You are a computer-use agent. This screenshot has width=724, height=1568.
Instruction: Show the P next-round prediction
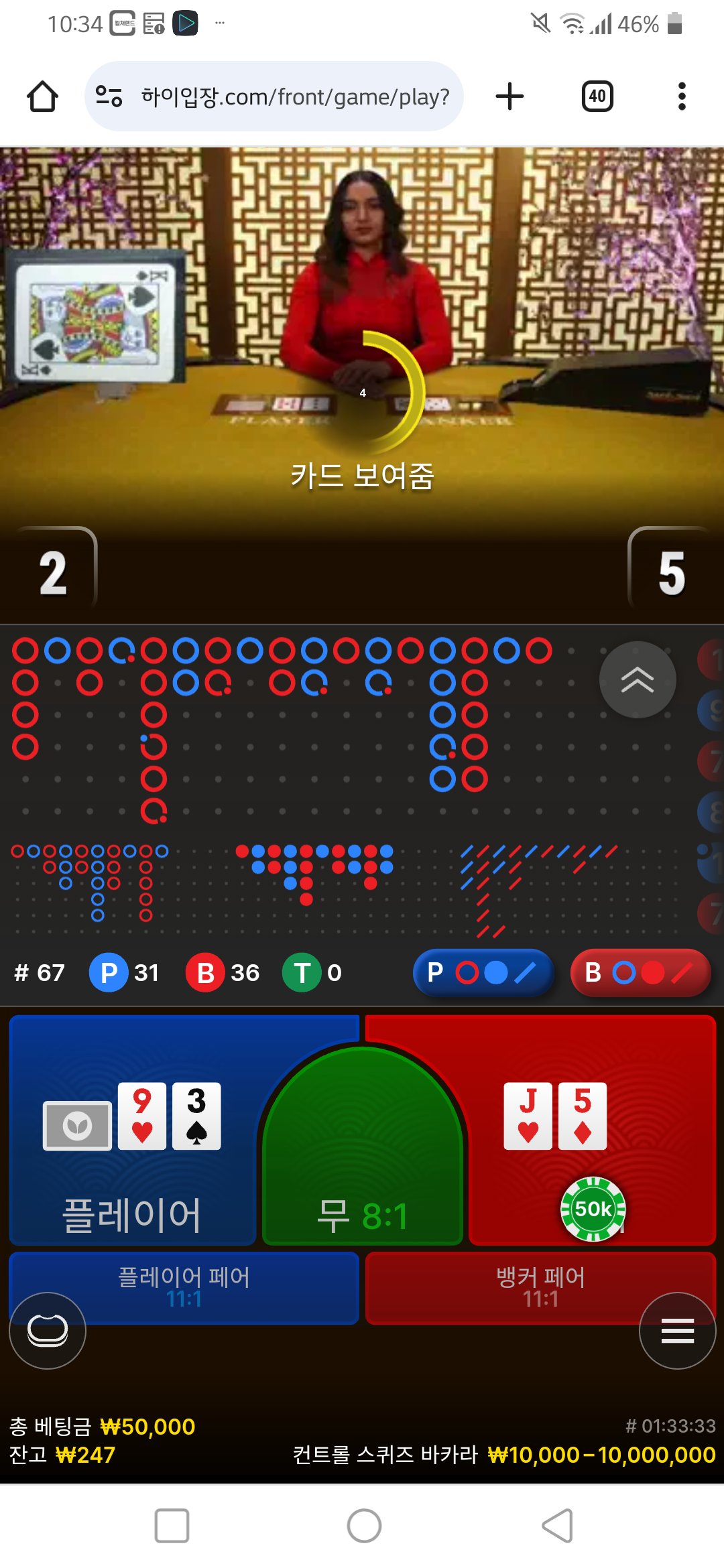click(483, 972)
